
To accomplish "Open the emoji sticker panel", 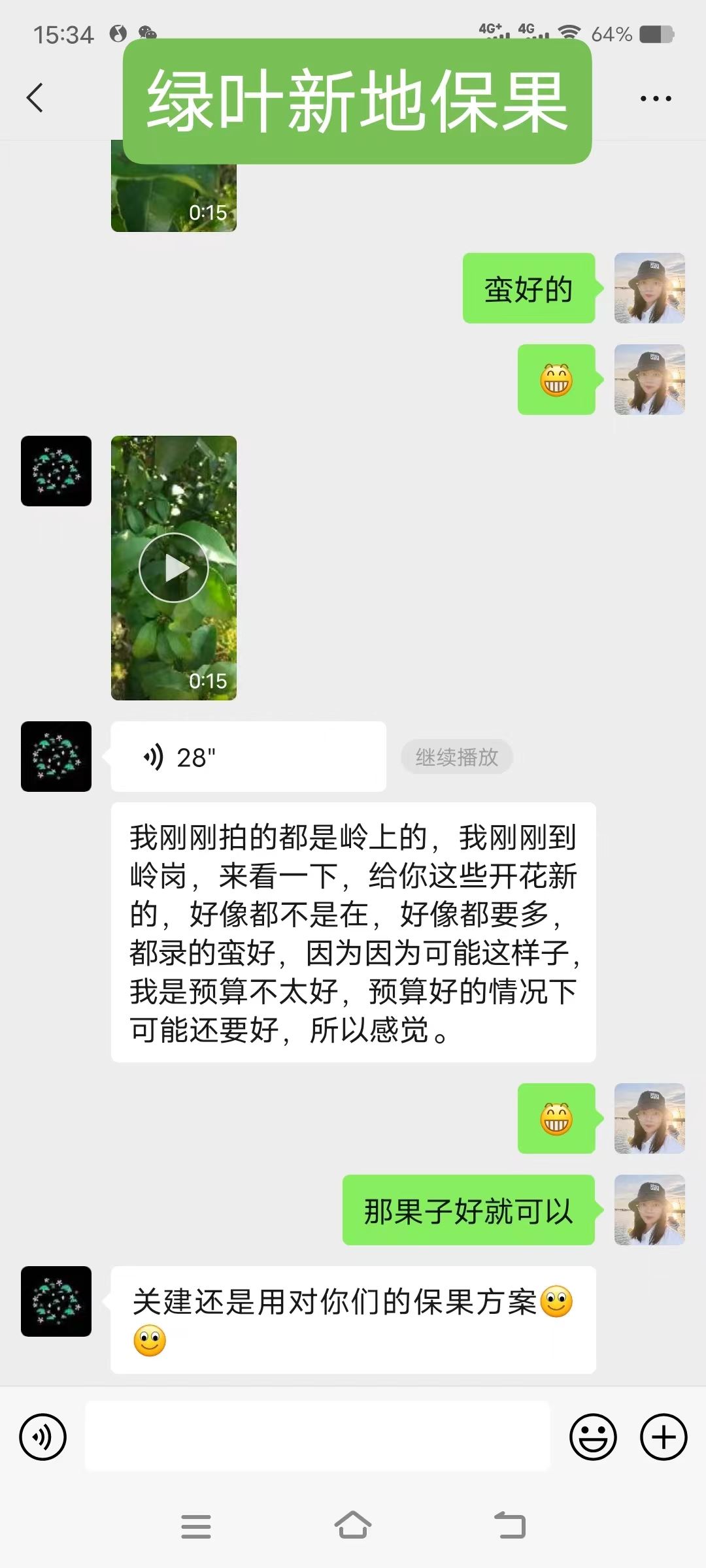I will (593, 1437).
